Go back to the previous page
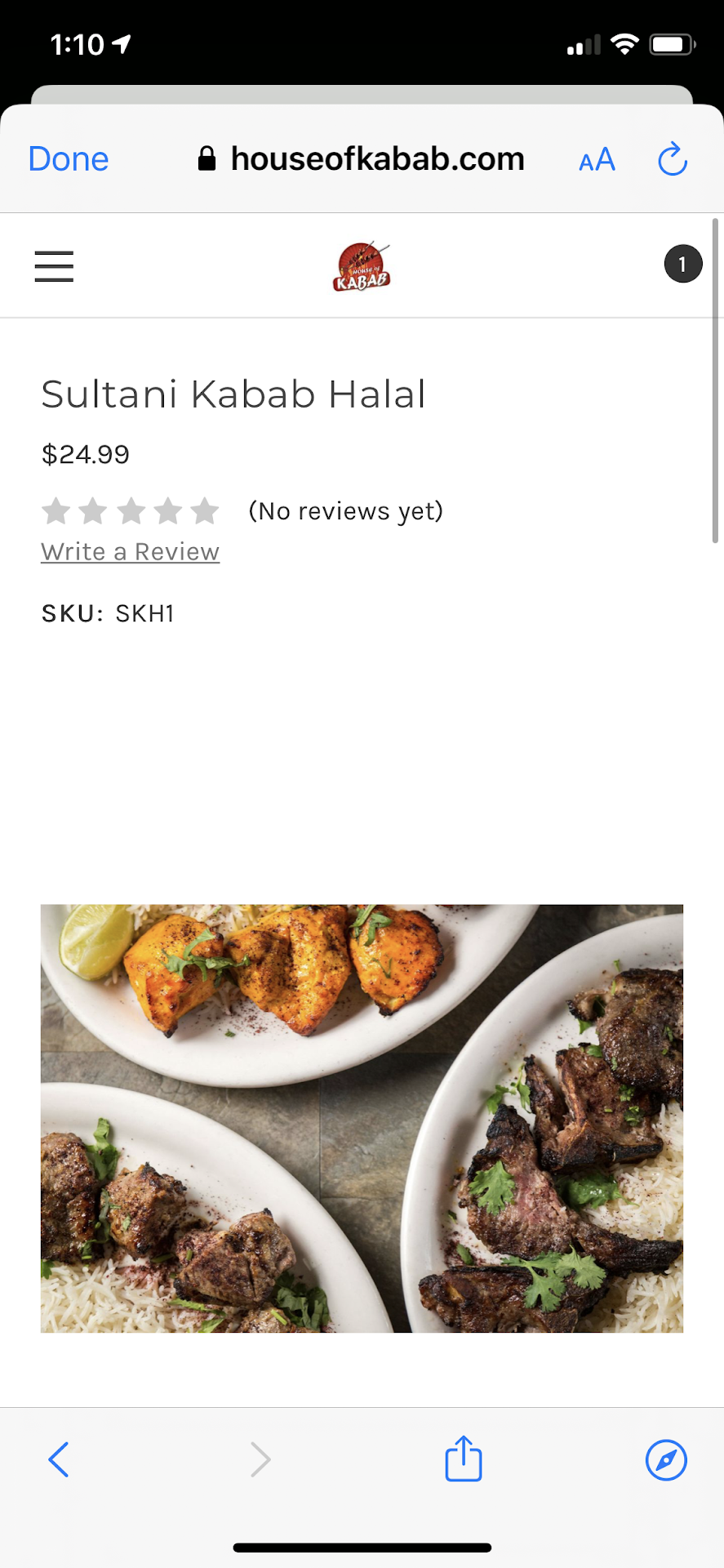 (59, 1459)
